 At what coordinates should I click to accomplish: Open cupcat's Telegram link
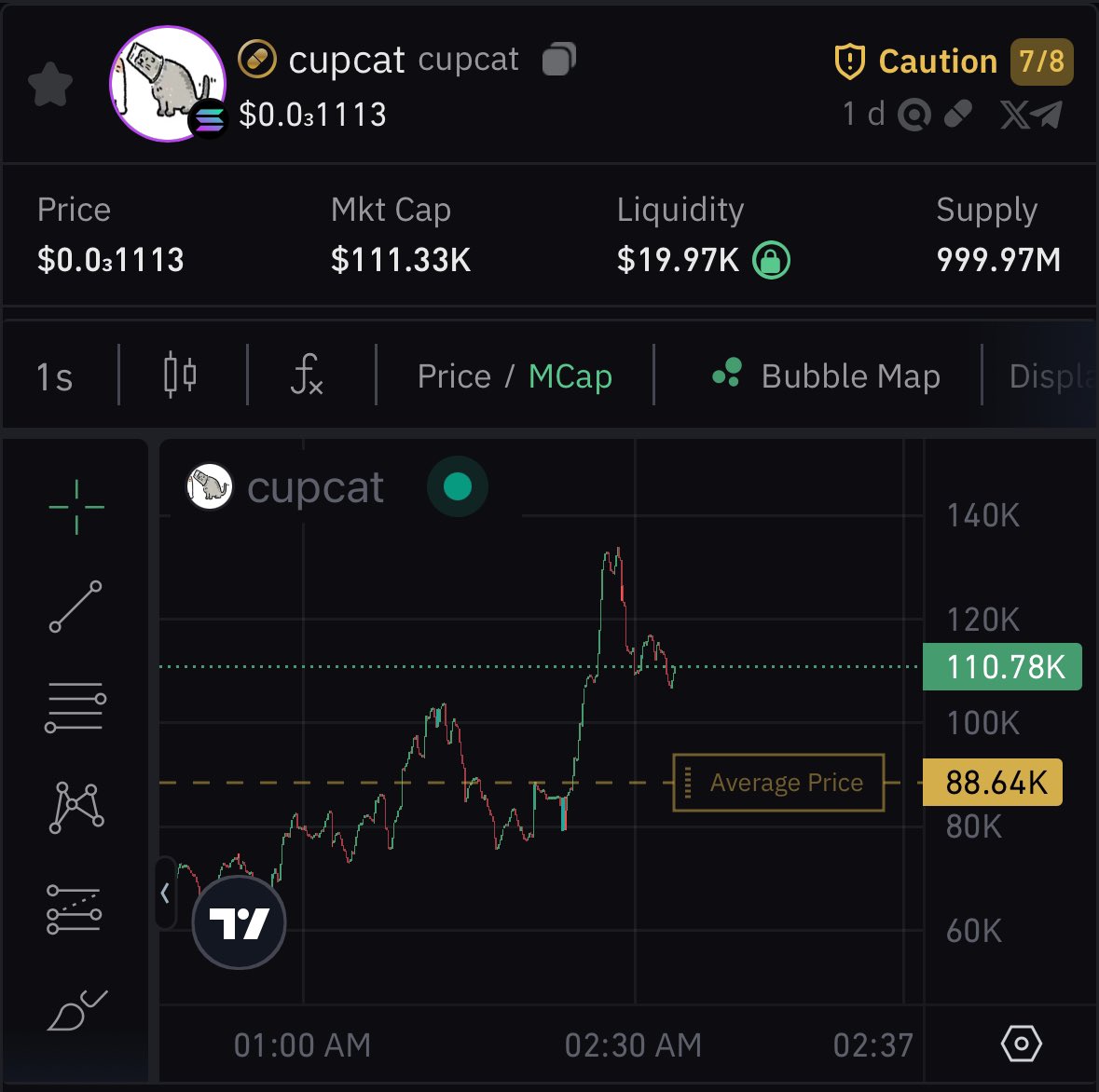tap(1048, 115)
